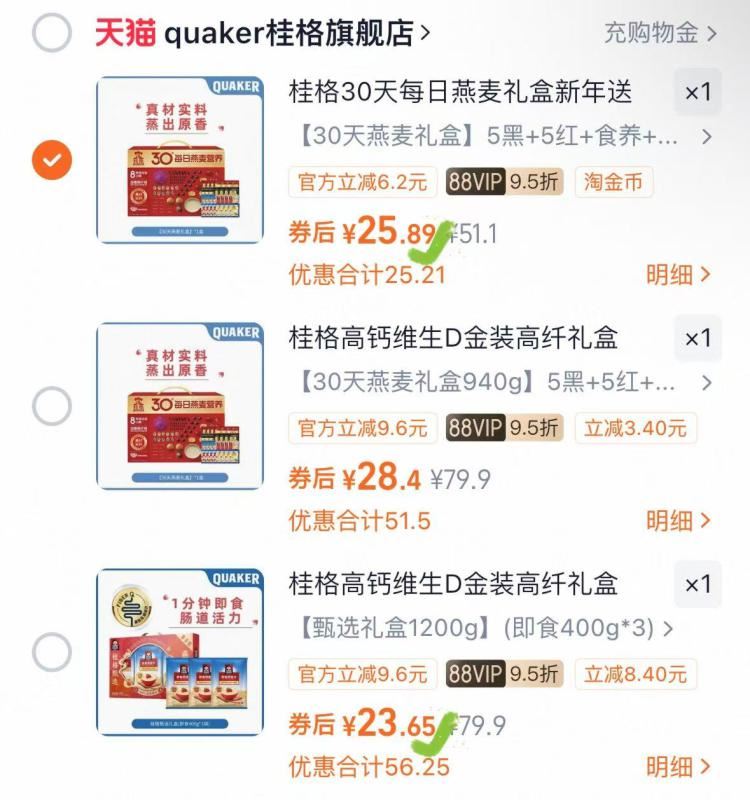This screenshot has width=750, height=800.
Task: Uncheck the 桂格30天每日燕麦礼盒新年送 item
Action: [x=52, y=160]
